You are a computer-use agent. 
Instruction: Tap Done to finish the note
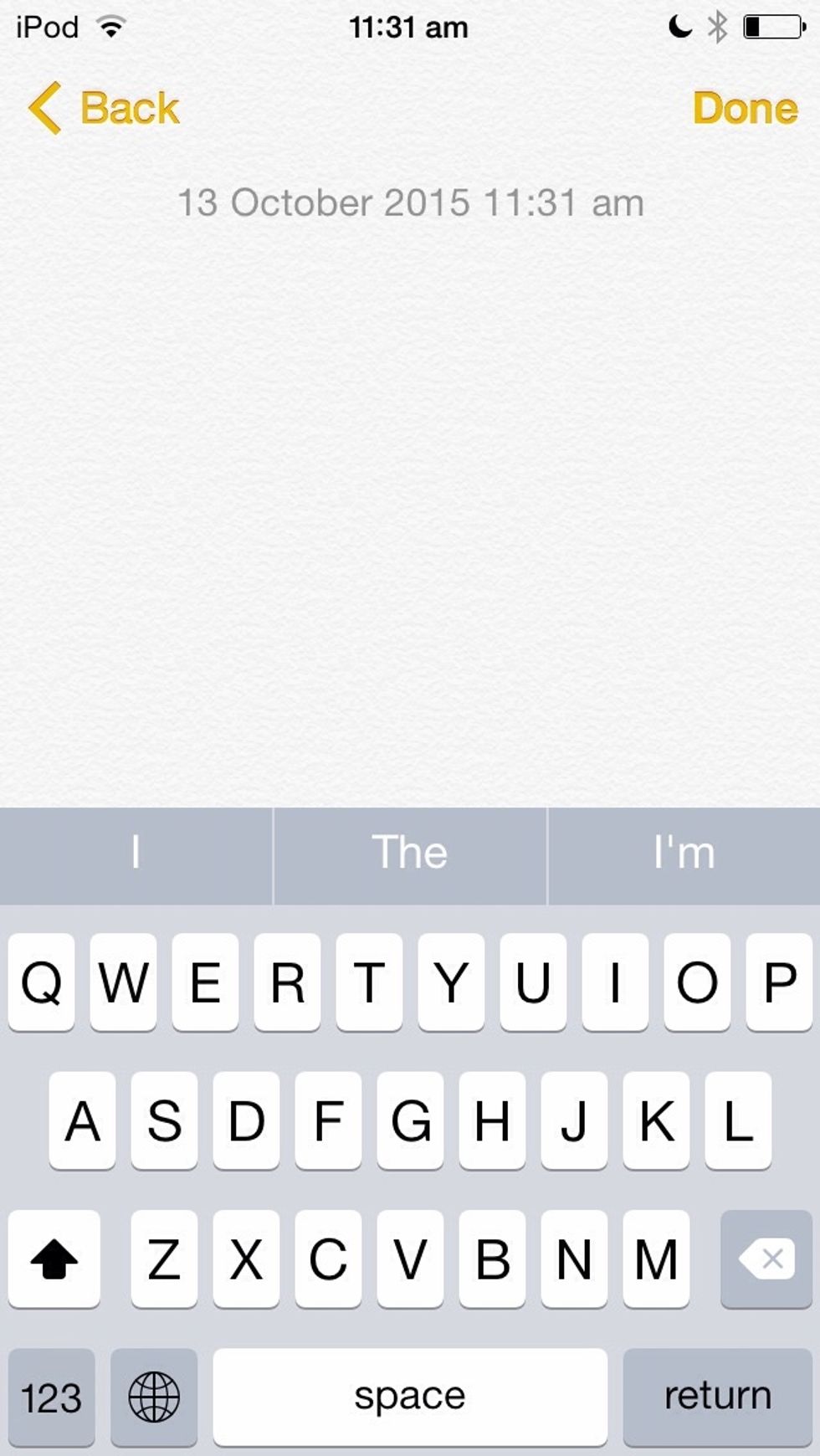(746, 107)
